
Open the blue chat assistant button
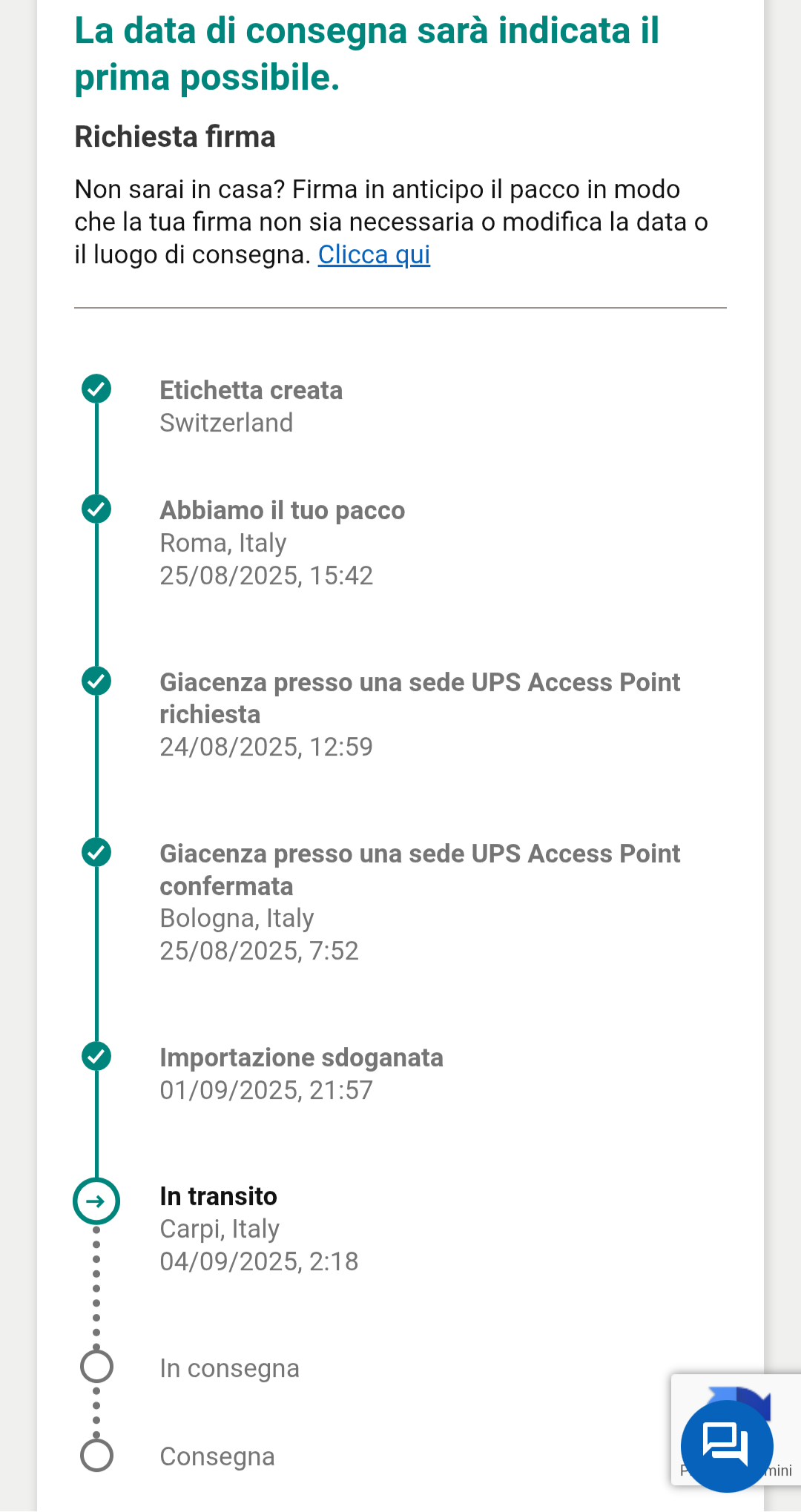pyautogui.click(x=727, y=1445)
